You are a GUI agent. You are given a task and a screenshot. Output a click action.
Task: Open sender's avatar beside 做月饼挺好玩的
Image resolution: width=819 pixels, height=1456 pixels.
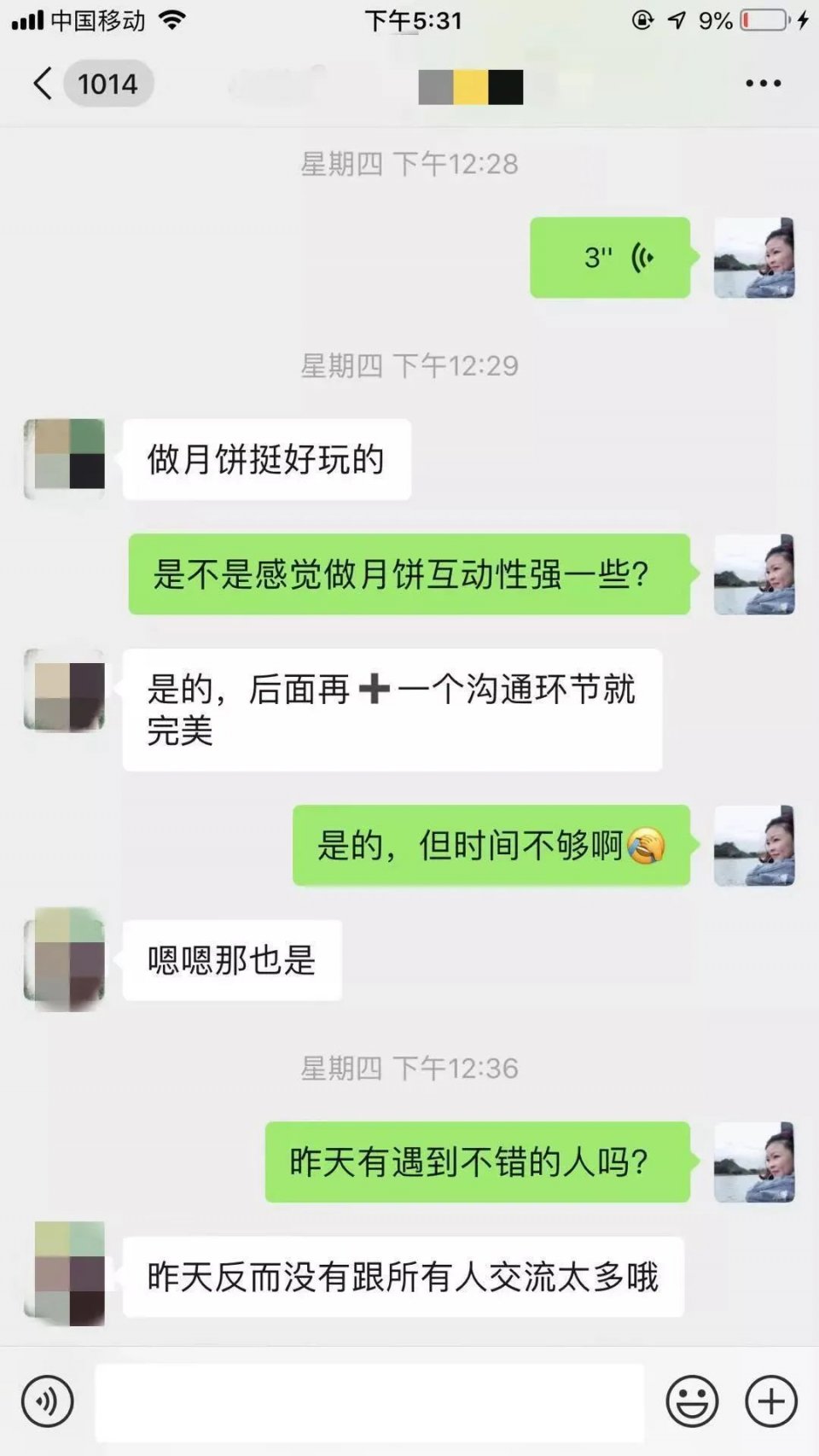click(65, 459)
